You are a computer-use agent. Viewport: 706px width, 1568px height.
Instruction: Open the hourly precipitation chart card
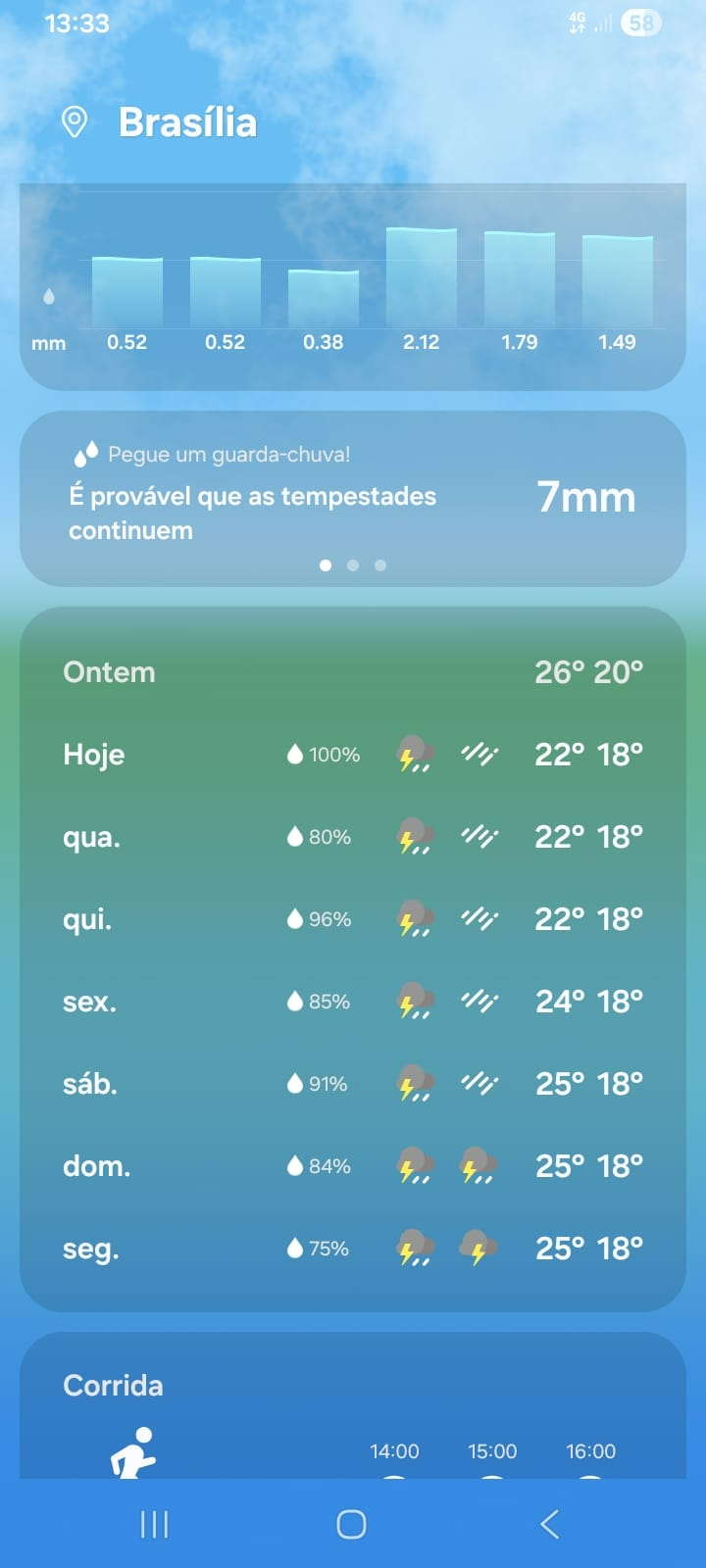tap(353, 286)
